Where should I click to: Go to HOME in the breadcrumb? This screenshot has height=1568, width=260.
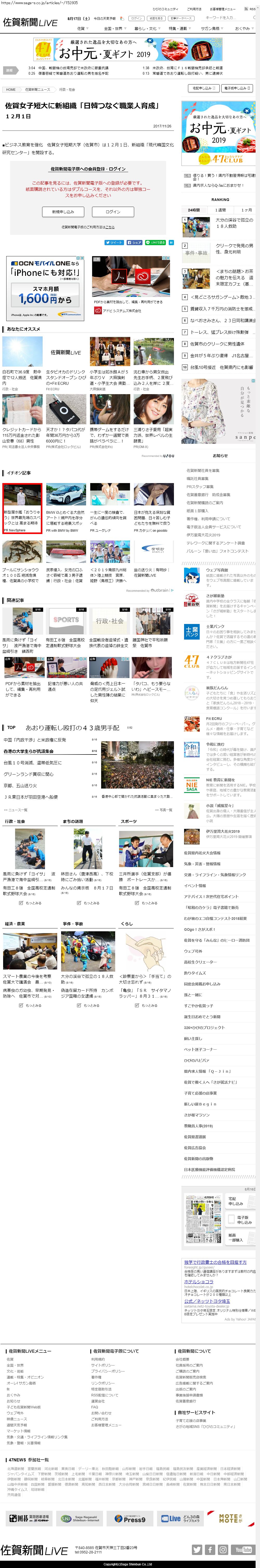tap(11, 89)
